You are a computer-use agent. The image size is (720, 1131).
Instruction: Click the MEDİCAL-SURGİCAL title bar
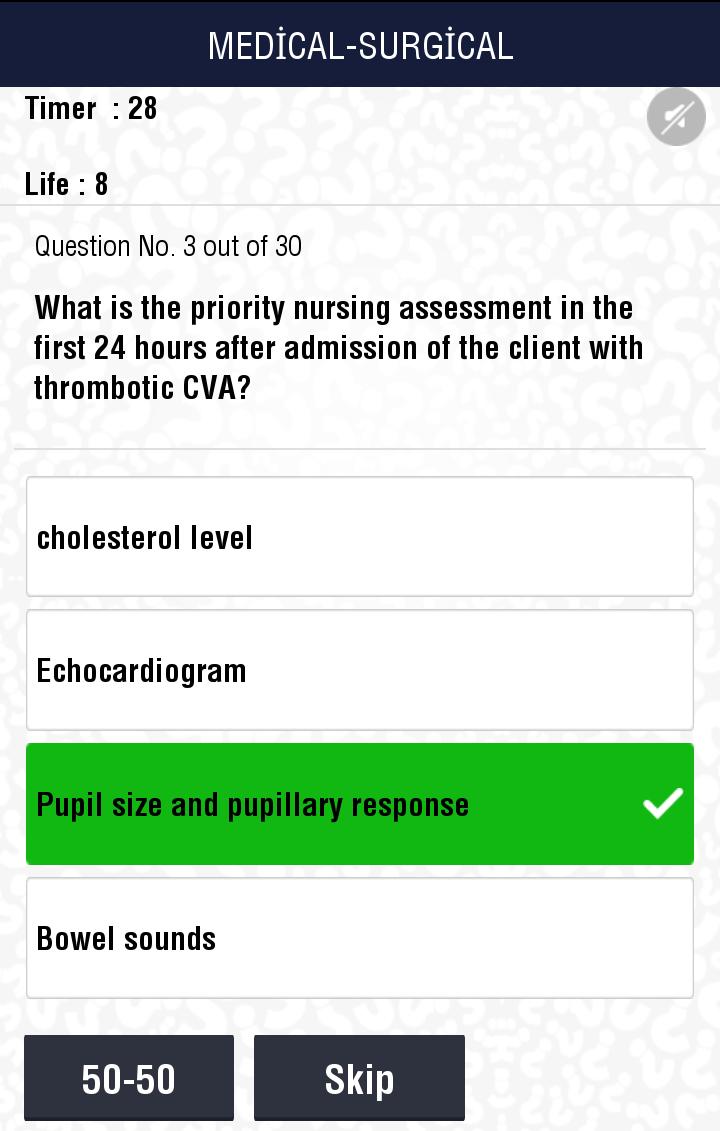(x=360, y=44)
